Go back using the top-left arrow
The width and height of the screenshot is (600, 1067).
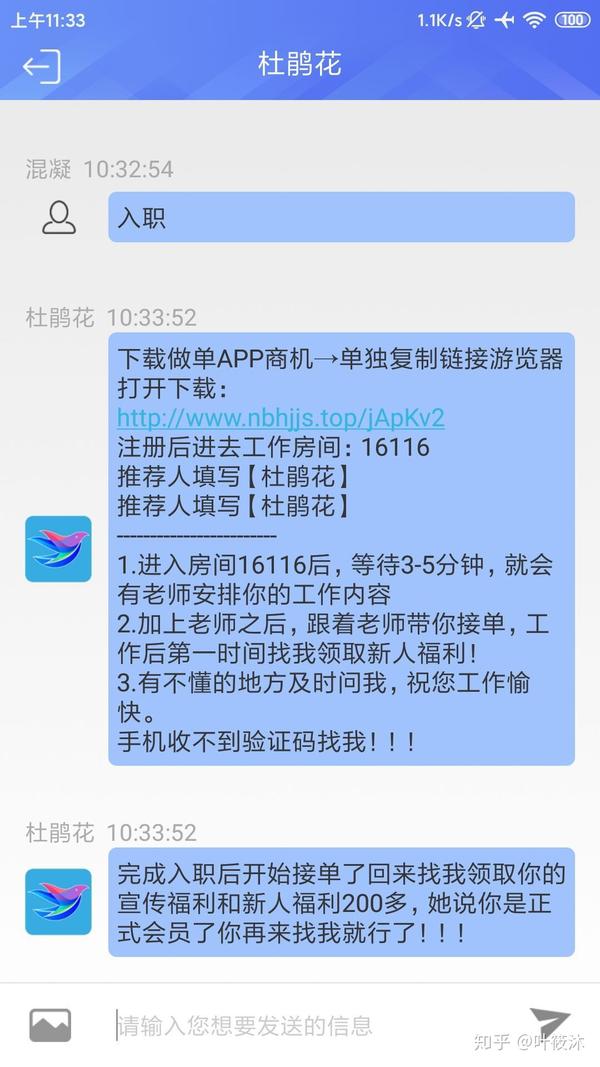coord(41,66)
